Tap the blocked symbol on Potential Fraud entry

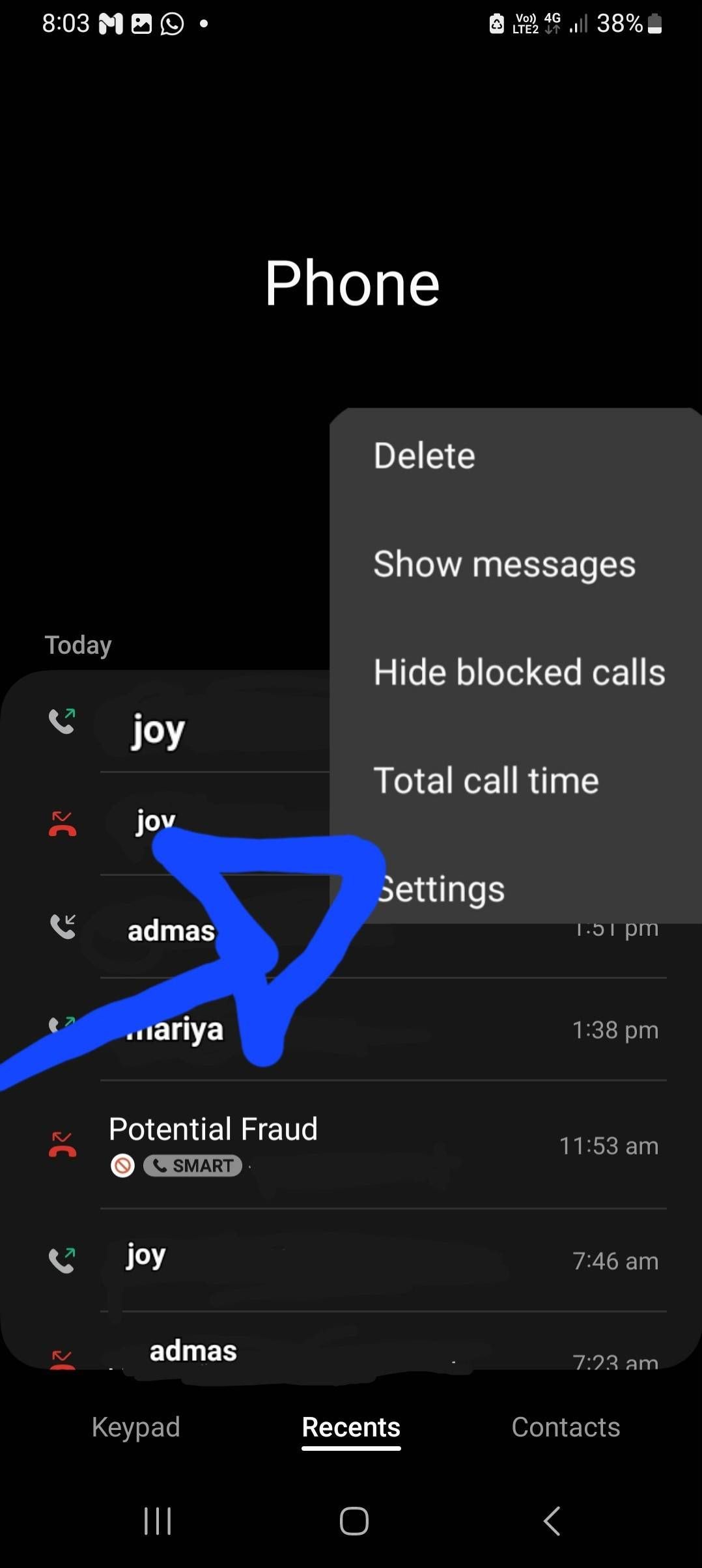coord(122,1164)
